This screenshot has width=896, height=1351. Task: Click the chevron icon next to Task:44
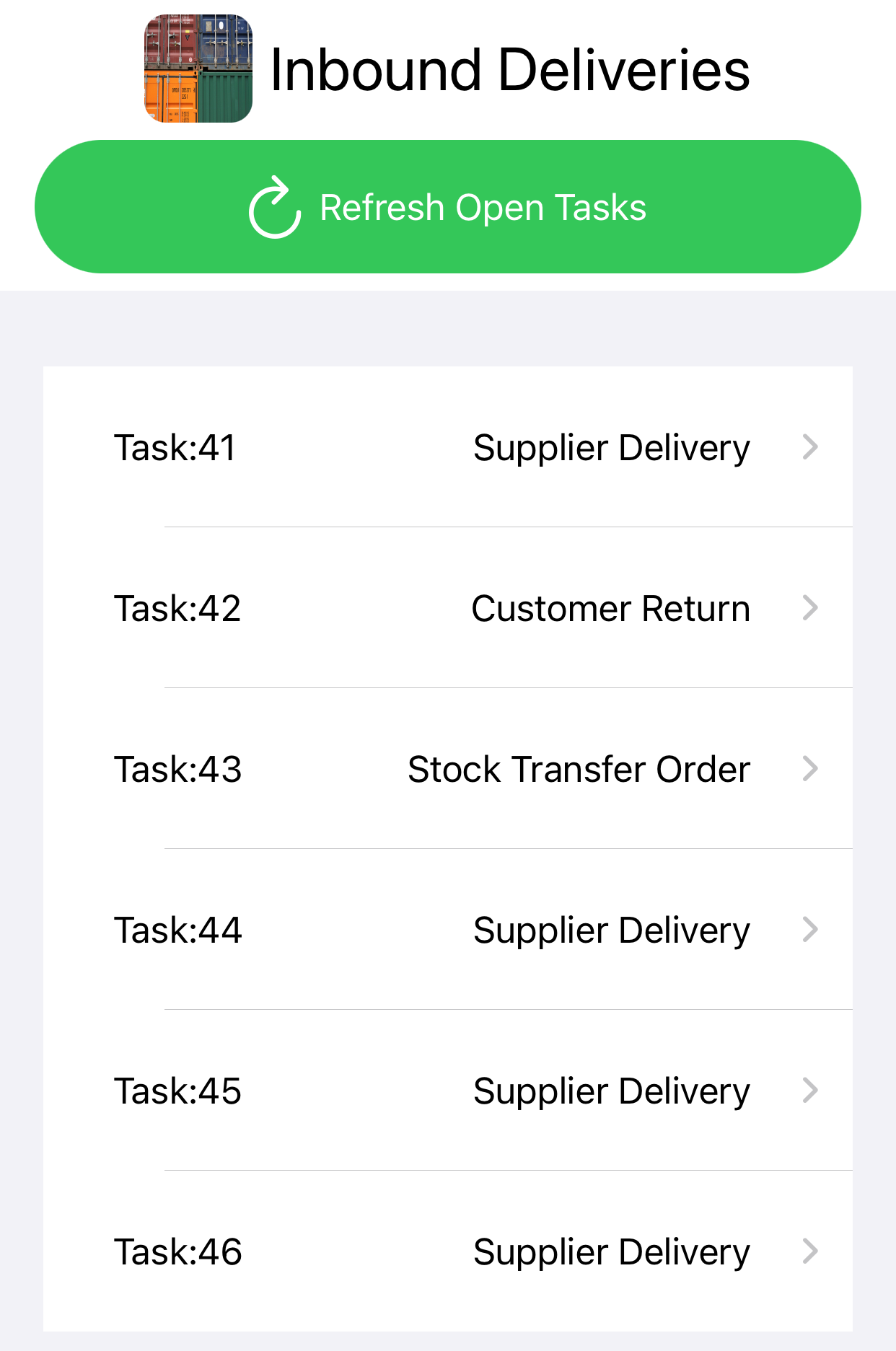[x=809, y=930]
